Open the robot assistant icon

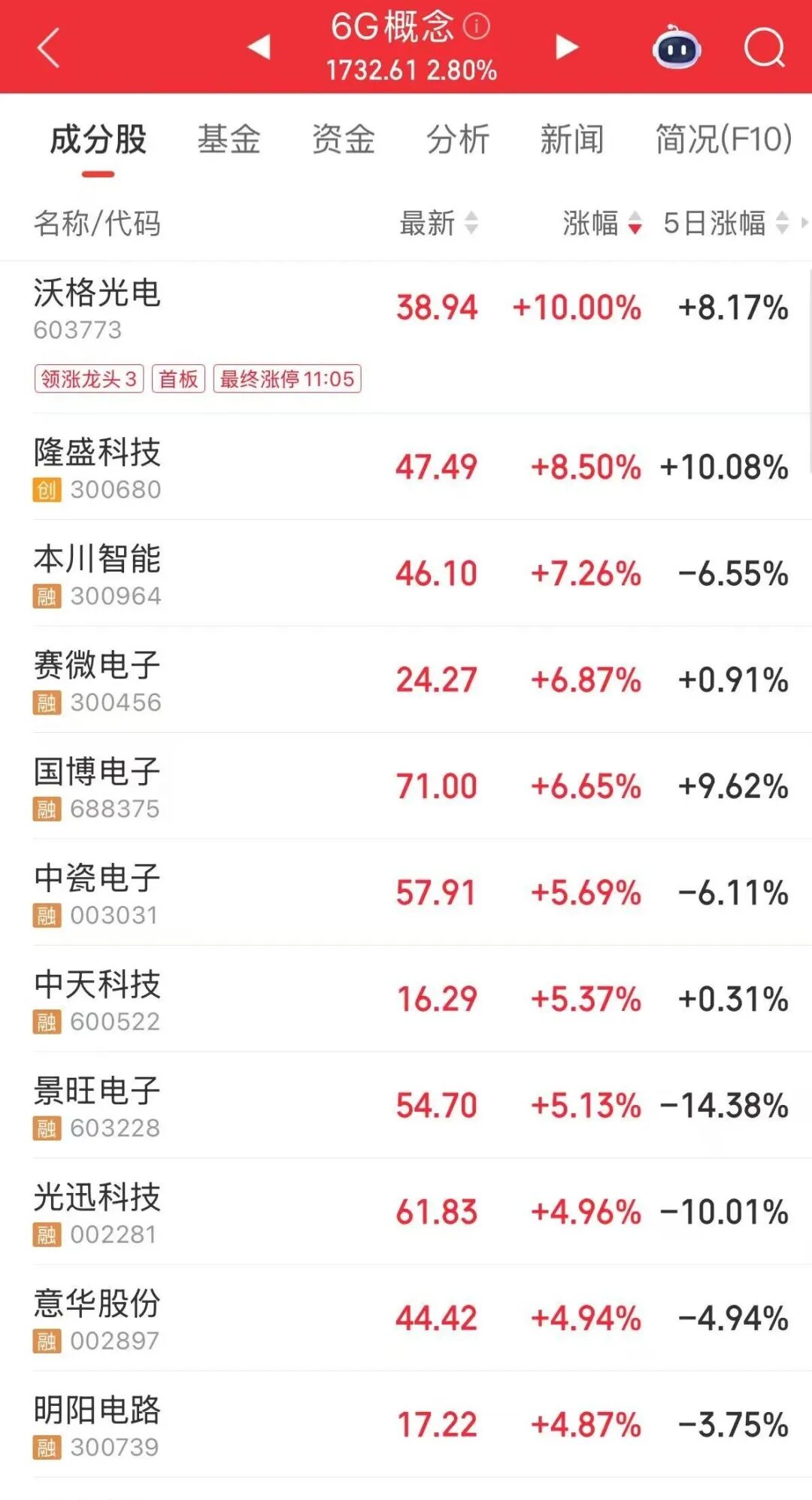(677, 47)
